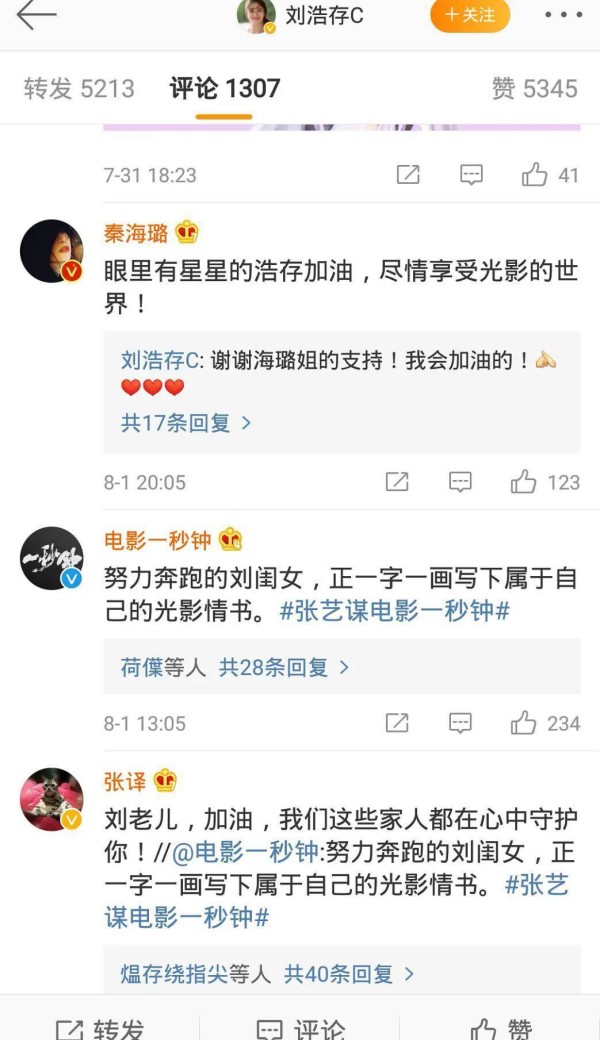Switch to the 赞 5345 tab
The image size is (600, 1040).
pos(534,88)
